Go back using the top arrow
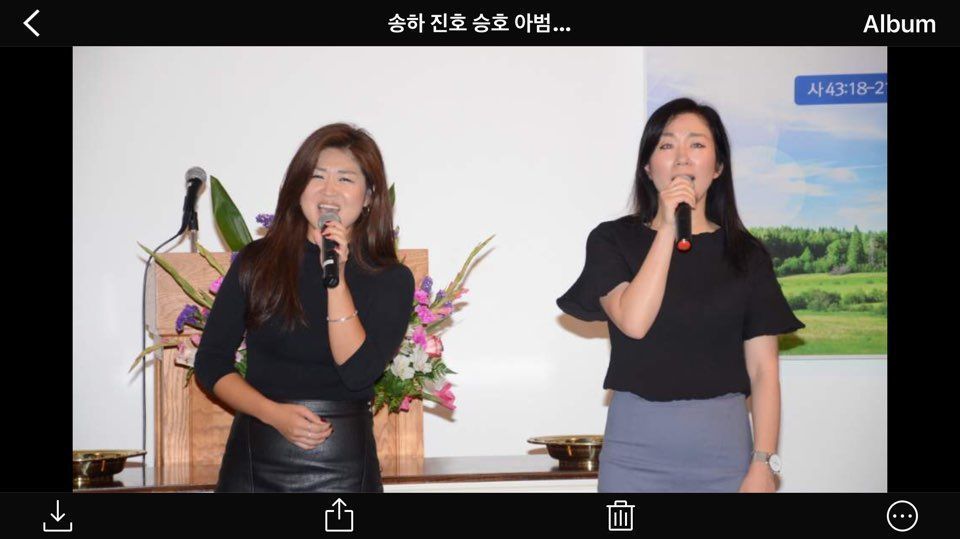The image size is (960, 539). pyautogui.click(x=32, y=23)
